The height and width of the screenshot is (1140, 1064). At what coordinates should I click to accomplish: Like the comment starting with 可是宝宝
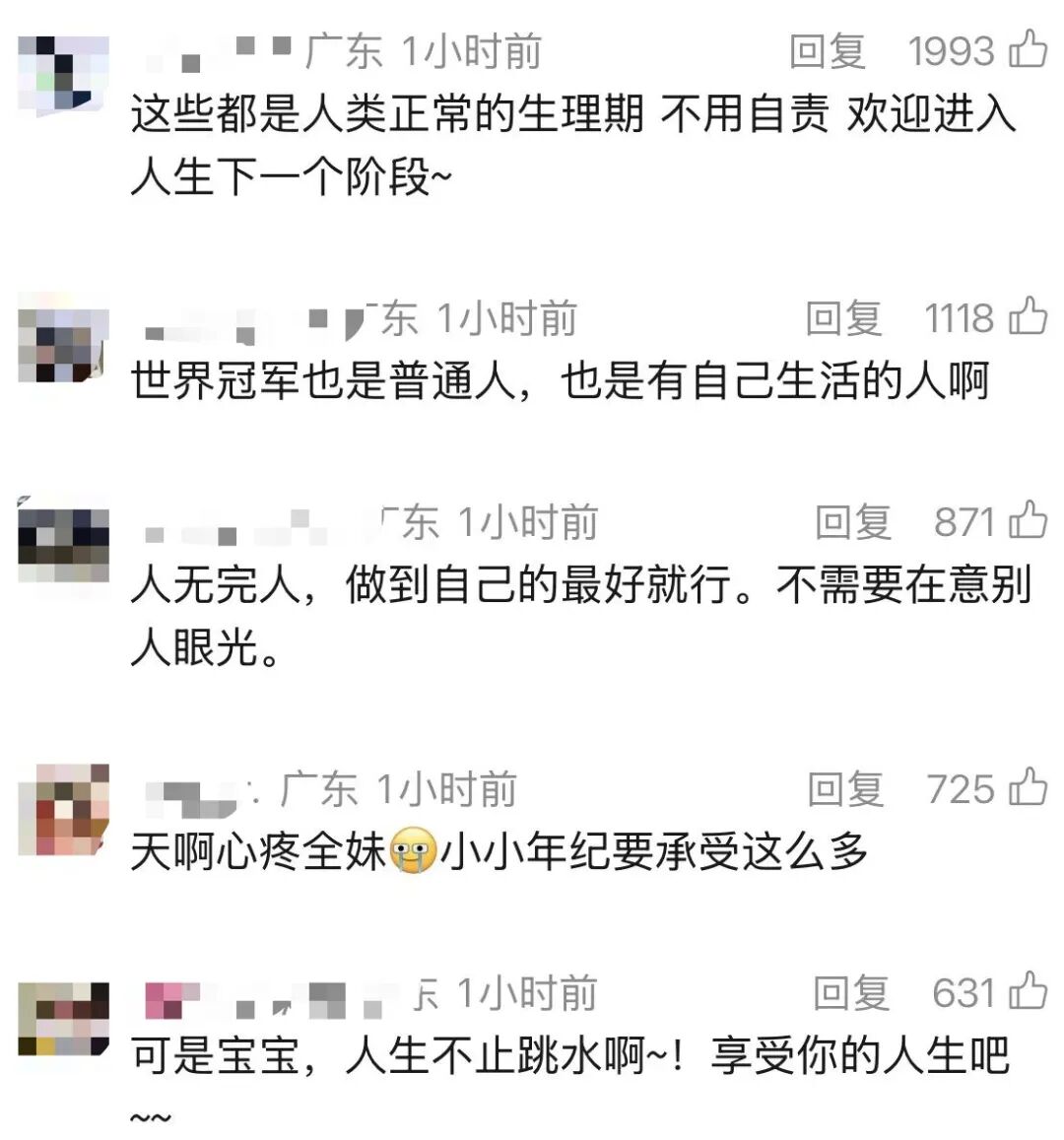[x=1028, y=993]
